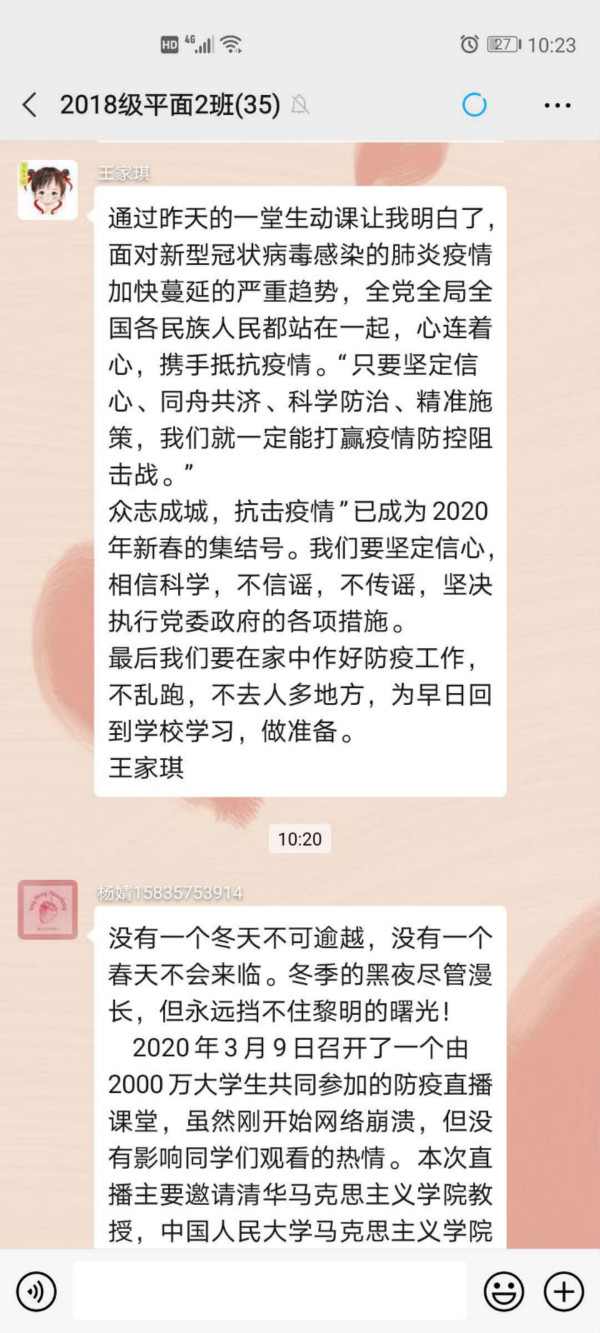Switch to voice message input
The width and height of the screenshot is (600, 1333).
pyautogui.click(x=36, y=1292)
